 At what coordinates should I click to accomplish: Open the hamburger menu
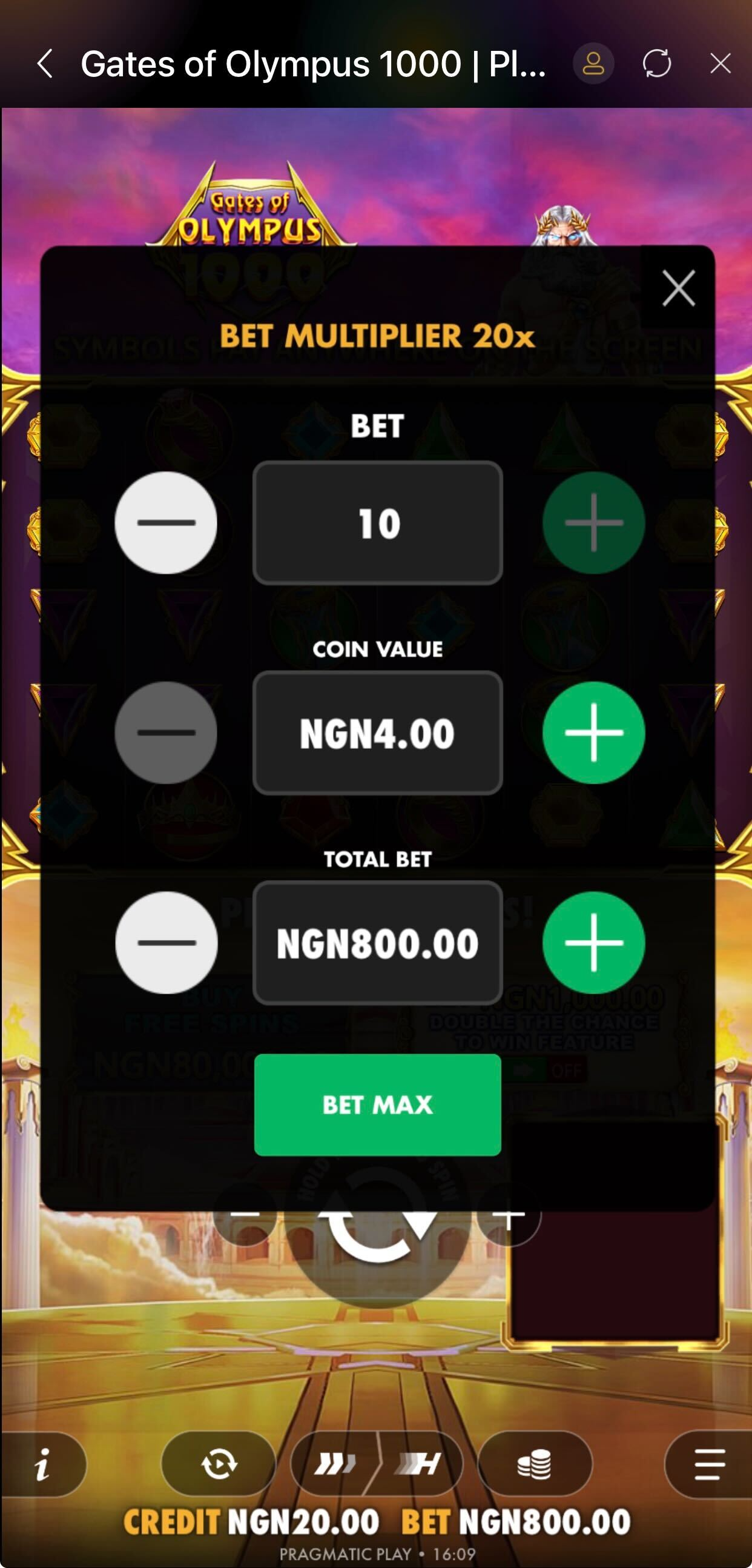pos(709,1464)
